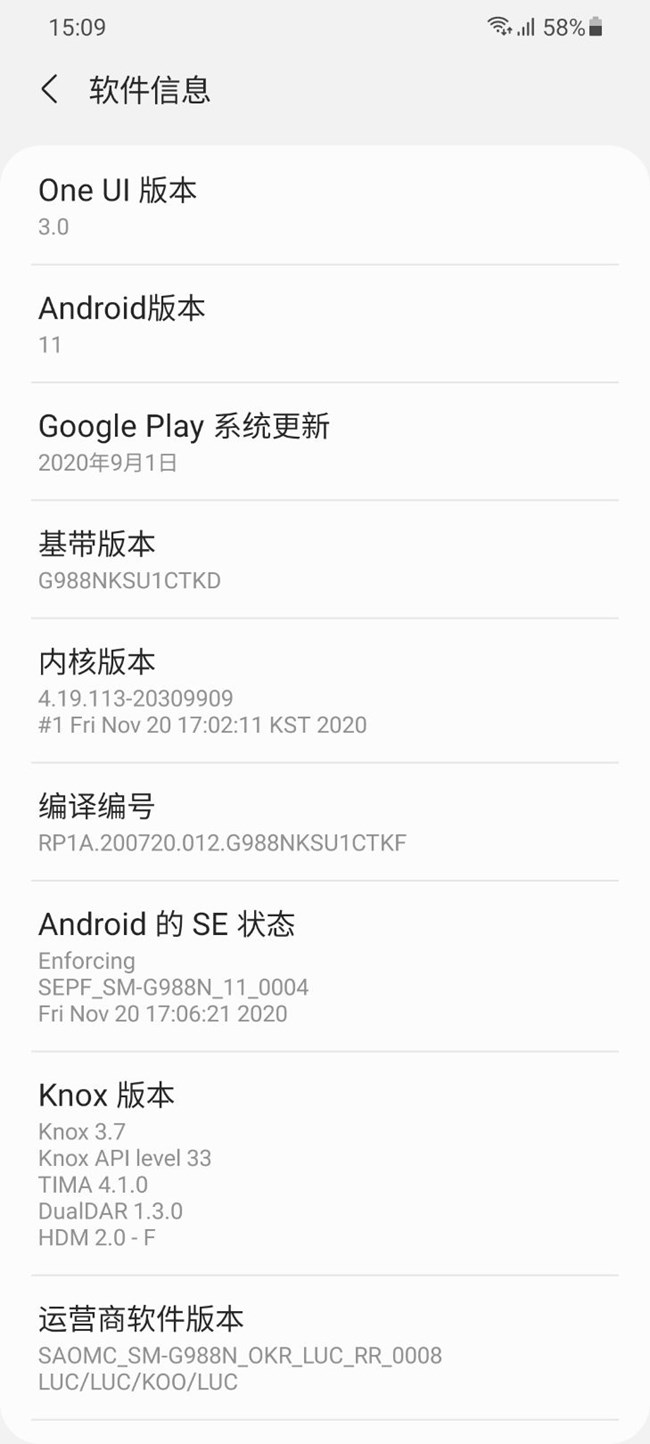The image size is (650, 1444).
Task: Go back from the 软件信息 page
Action: 49,89
